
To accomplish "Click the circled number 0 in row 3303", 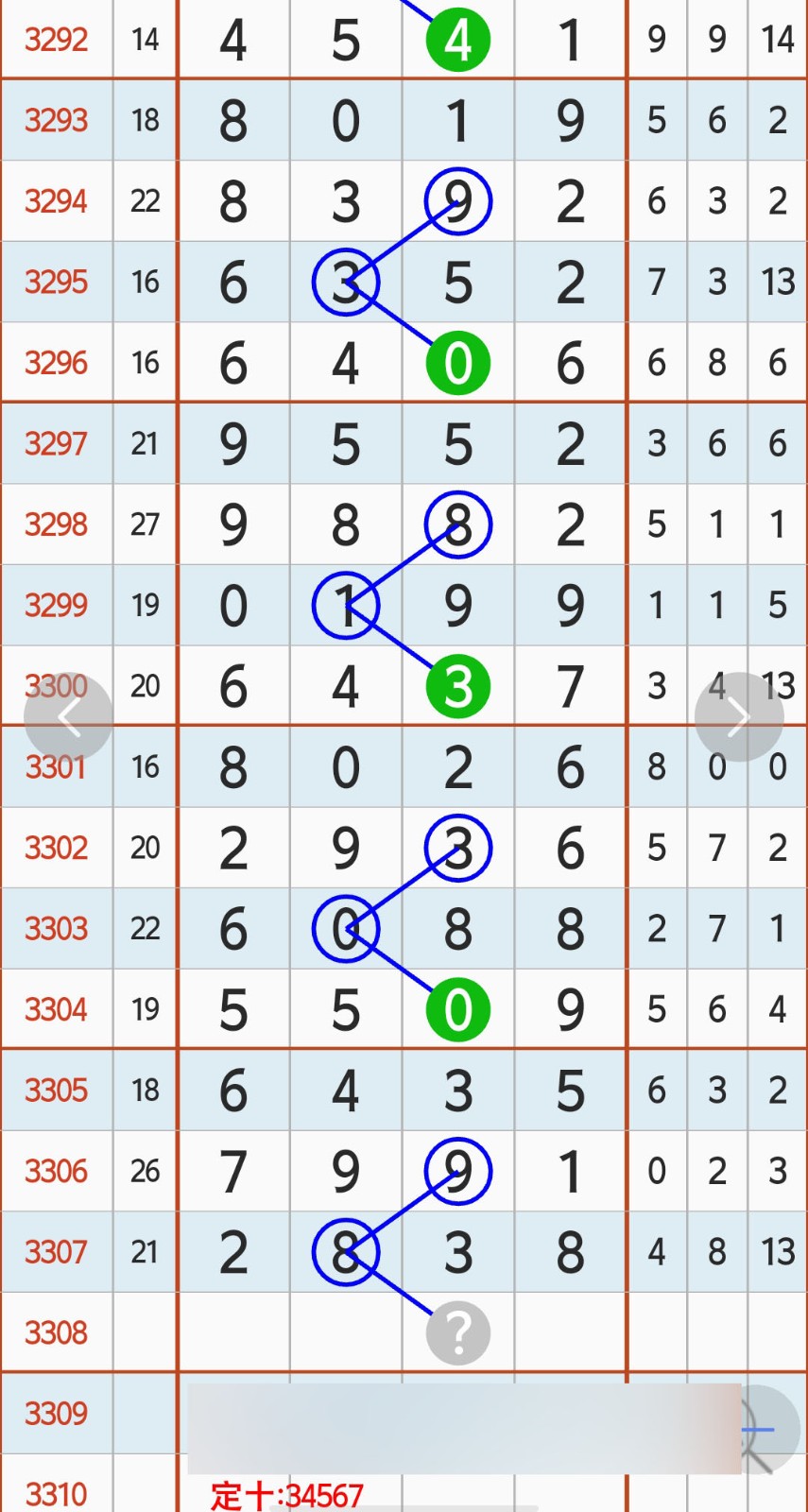I will 346,929.
